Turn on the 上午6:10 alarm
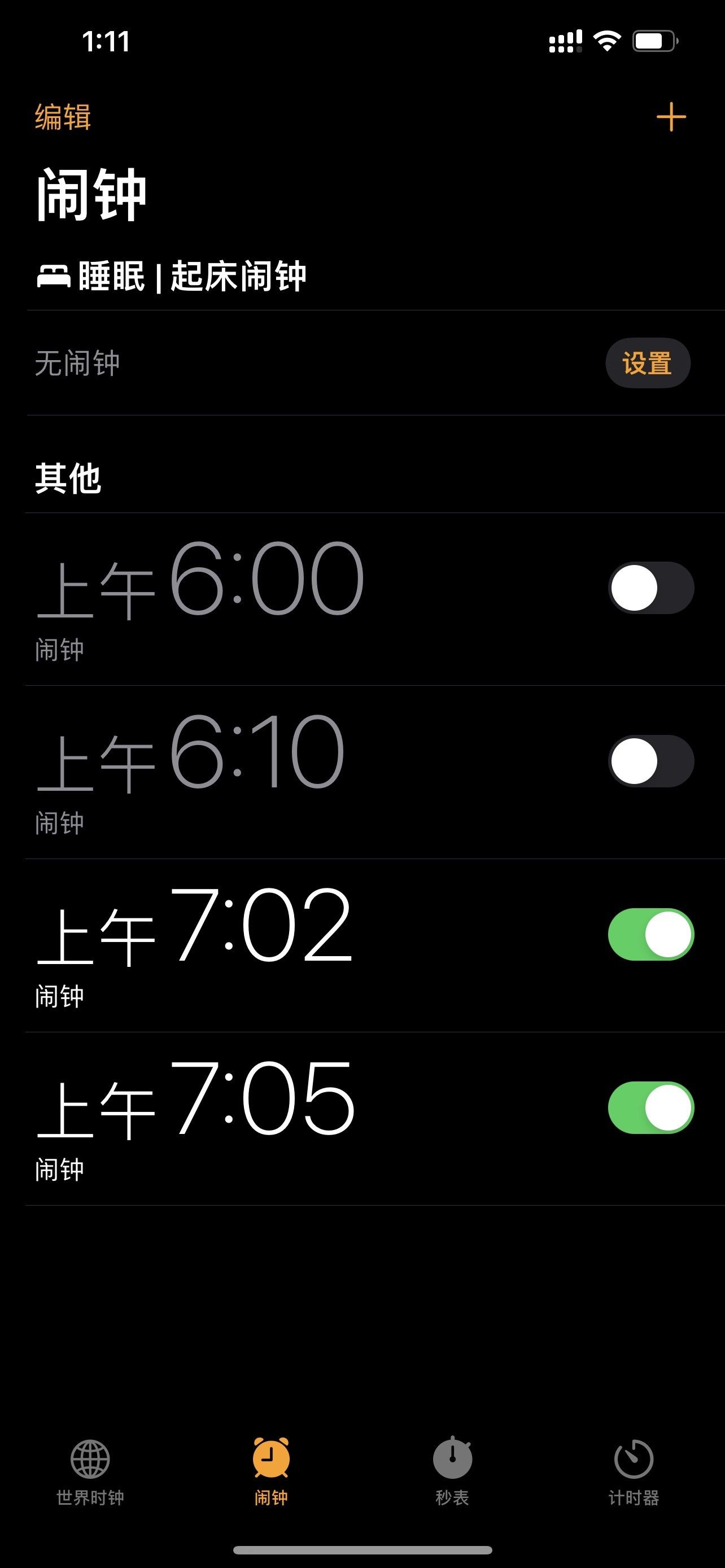This screenshot has width=725, height=1568. pos(650,761)
